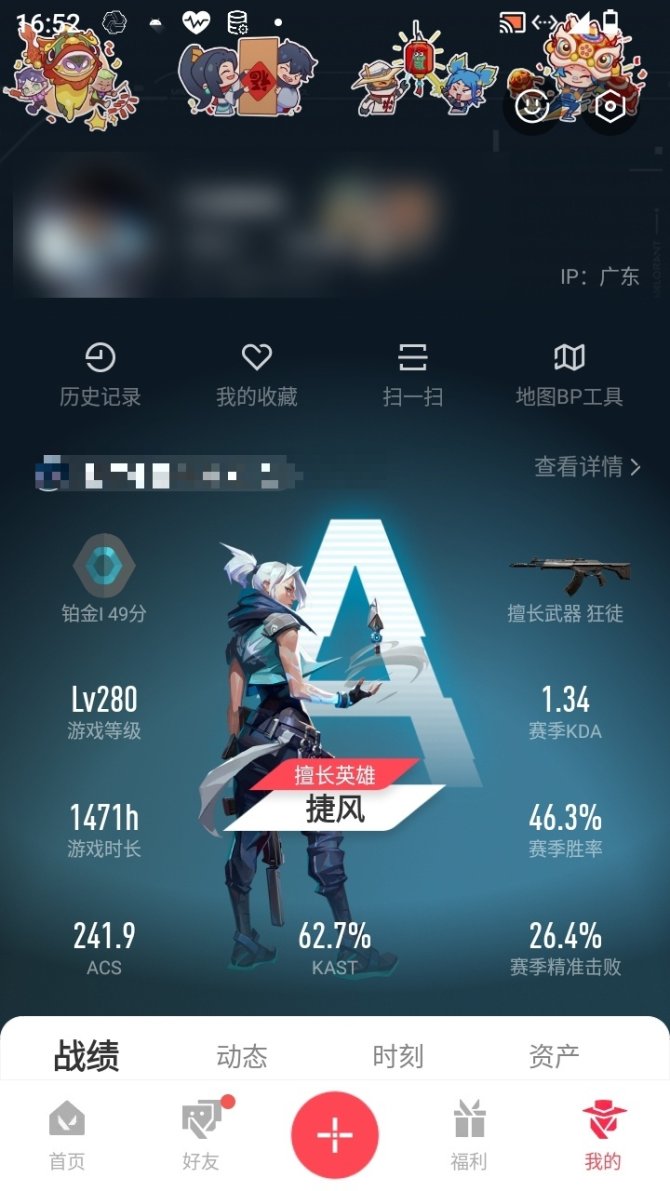670x1191 pixels.
Task: Open the 好友 friends tab
Action: coord(201,1135)
